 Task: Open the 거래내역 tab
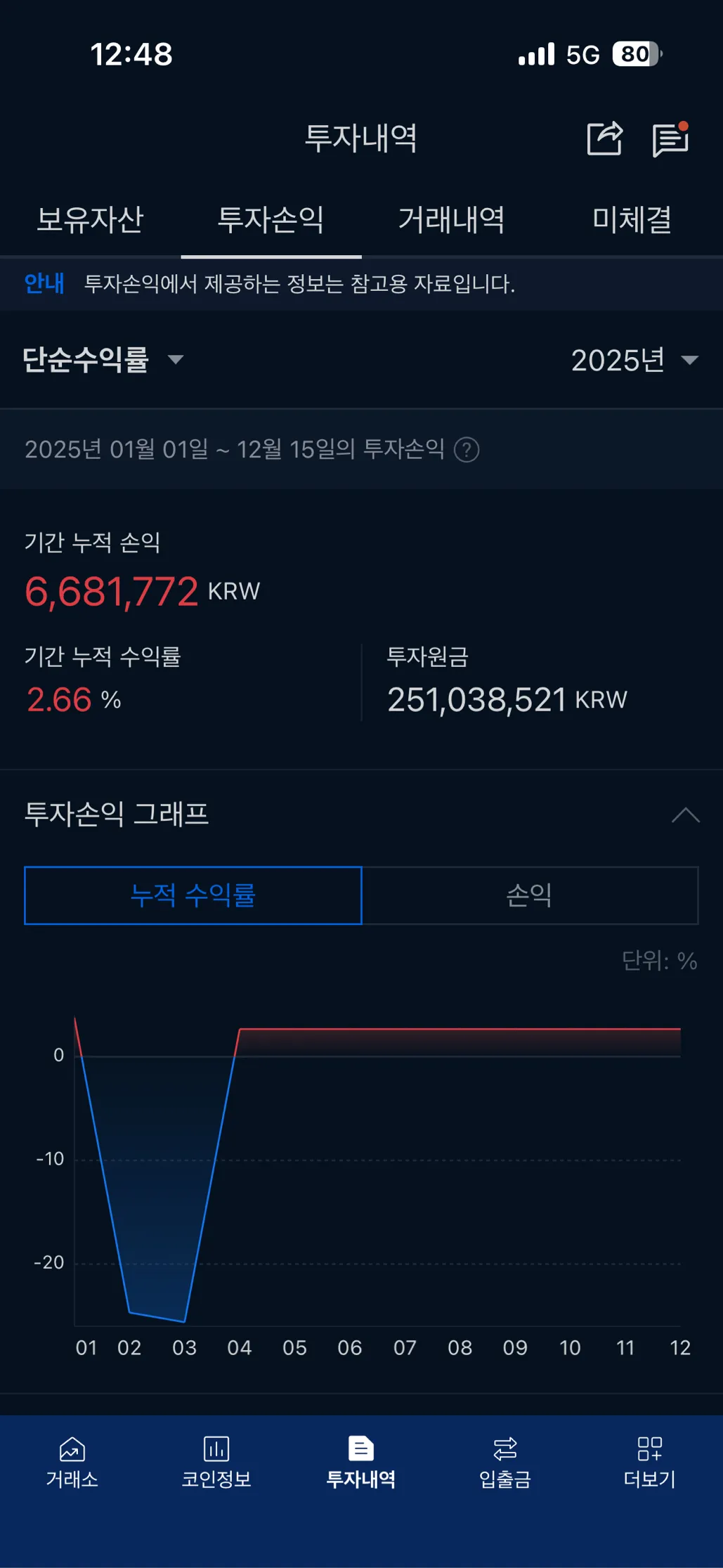tap(452, 220)
